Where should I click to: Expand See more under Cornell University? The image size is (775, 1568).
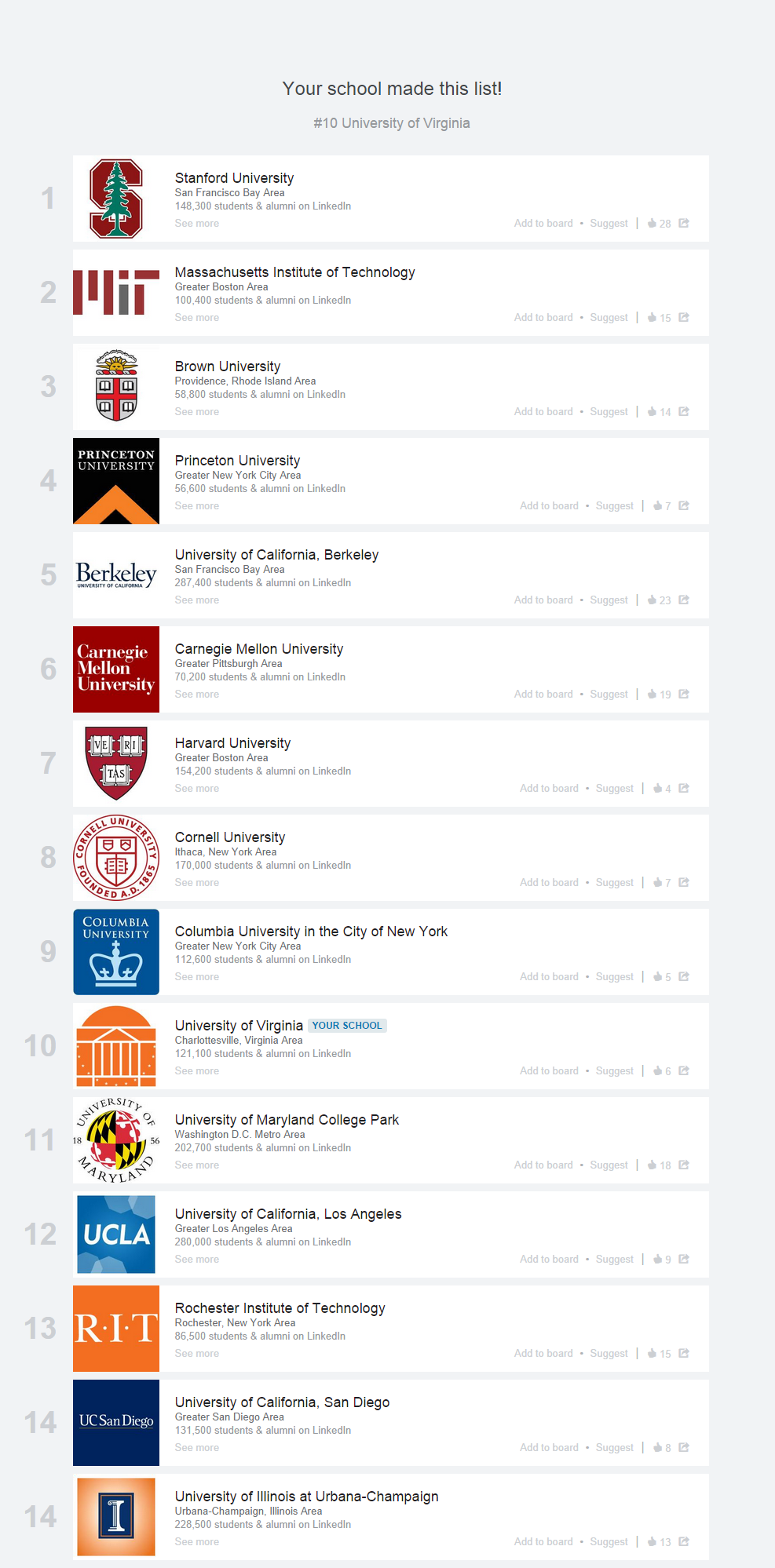point(196,883)
